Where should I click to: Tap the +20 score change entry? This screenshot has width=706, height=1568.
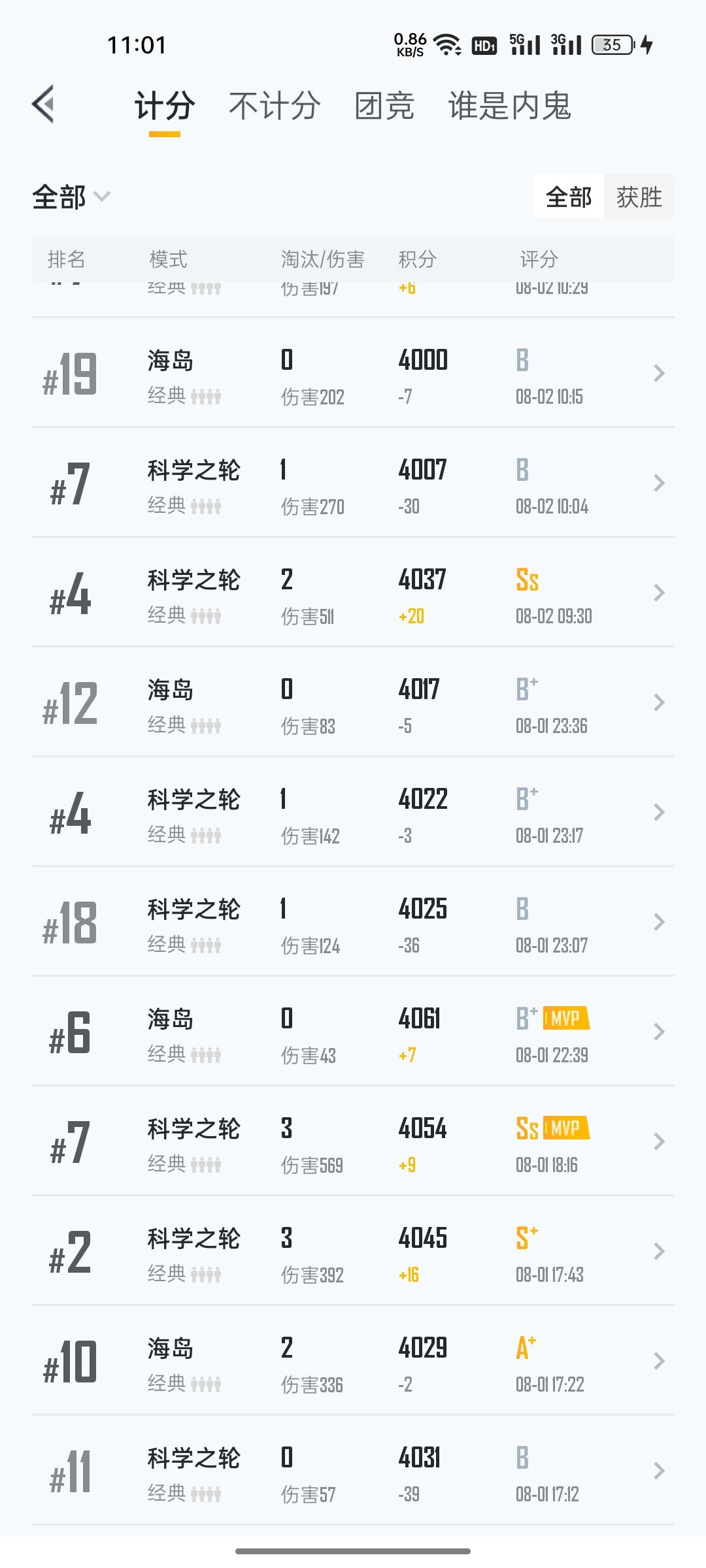(409, 616)
